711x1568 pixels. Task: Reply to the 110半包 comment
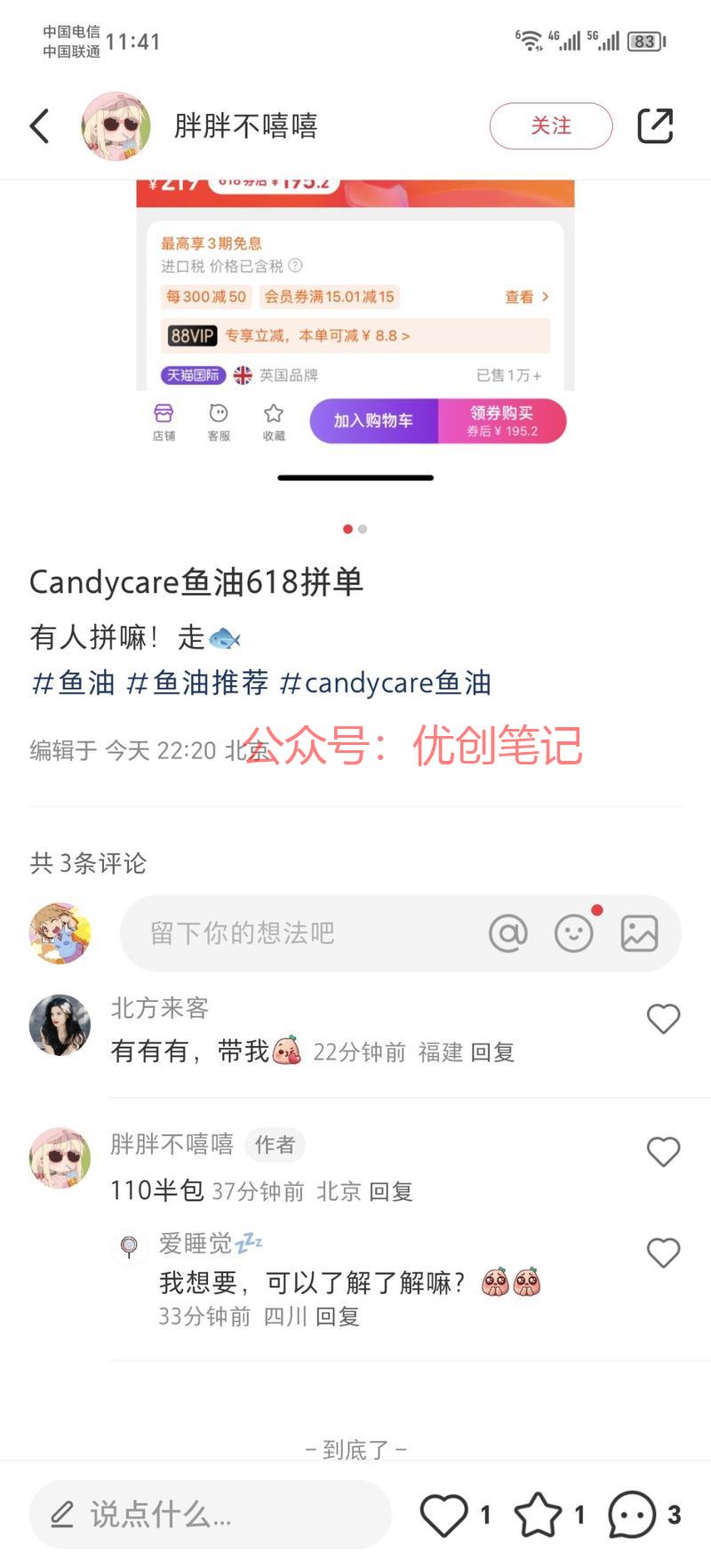click(391, 1191)
